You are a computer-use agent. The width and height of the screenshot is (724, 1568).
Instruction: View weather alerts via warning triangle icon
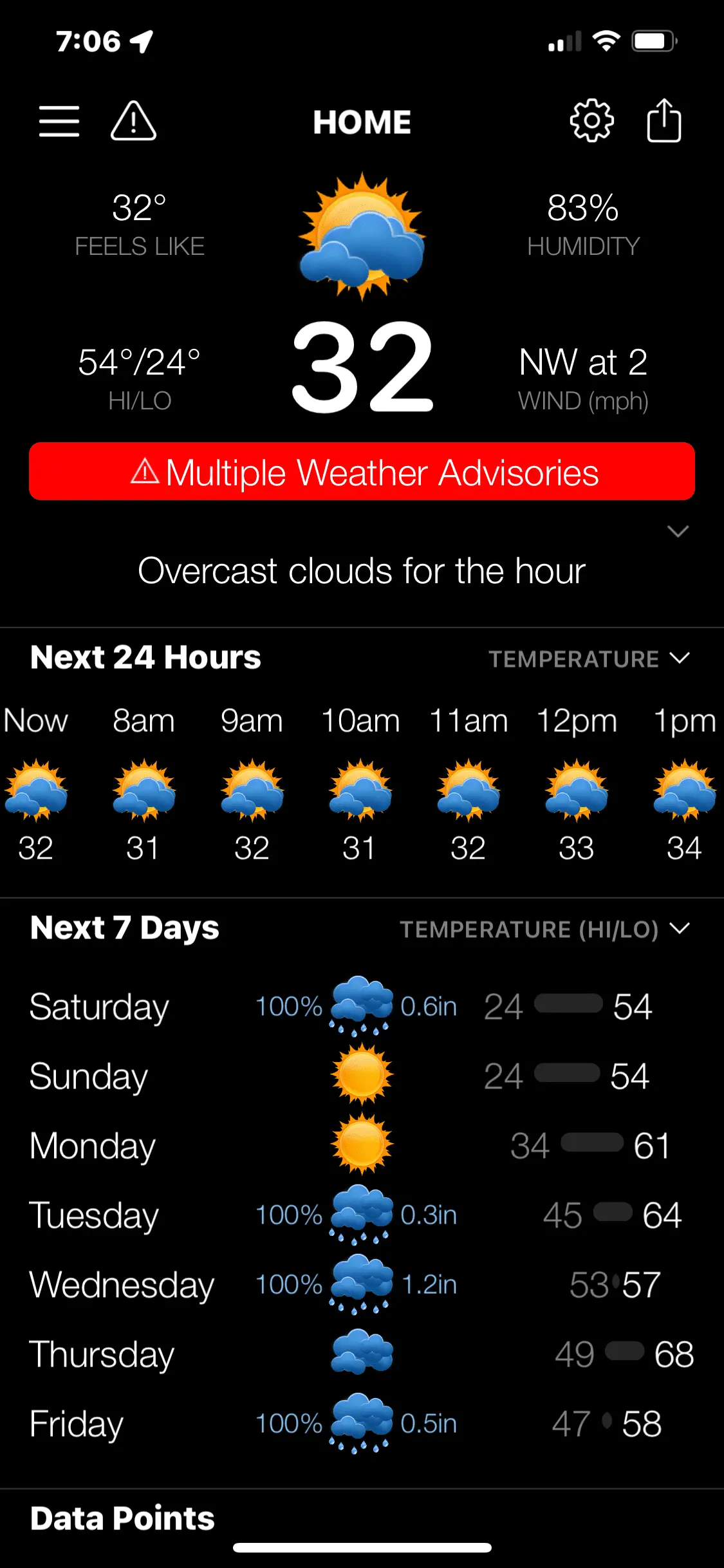coord(133,121)
